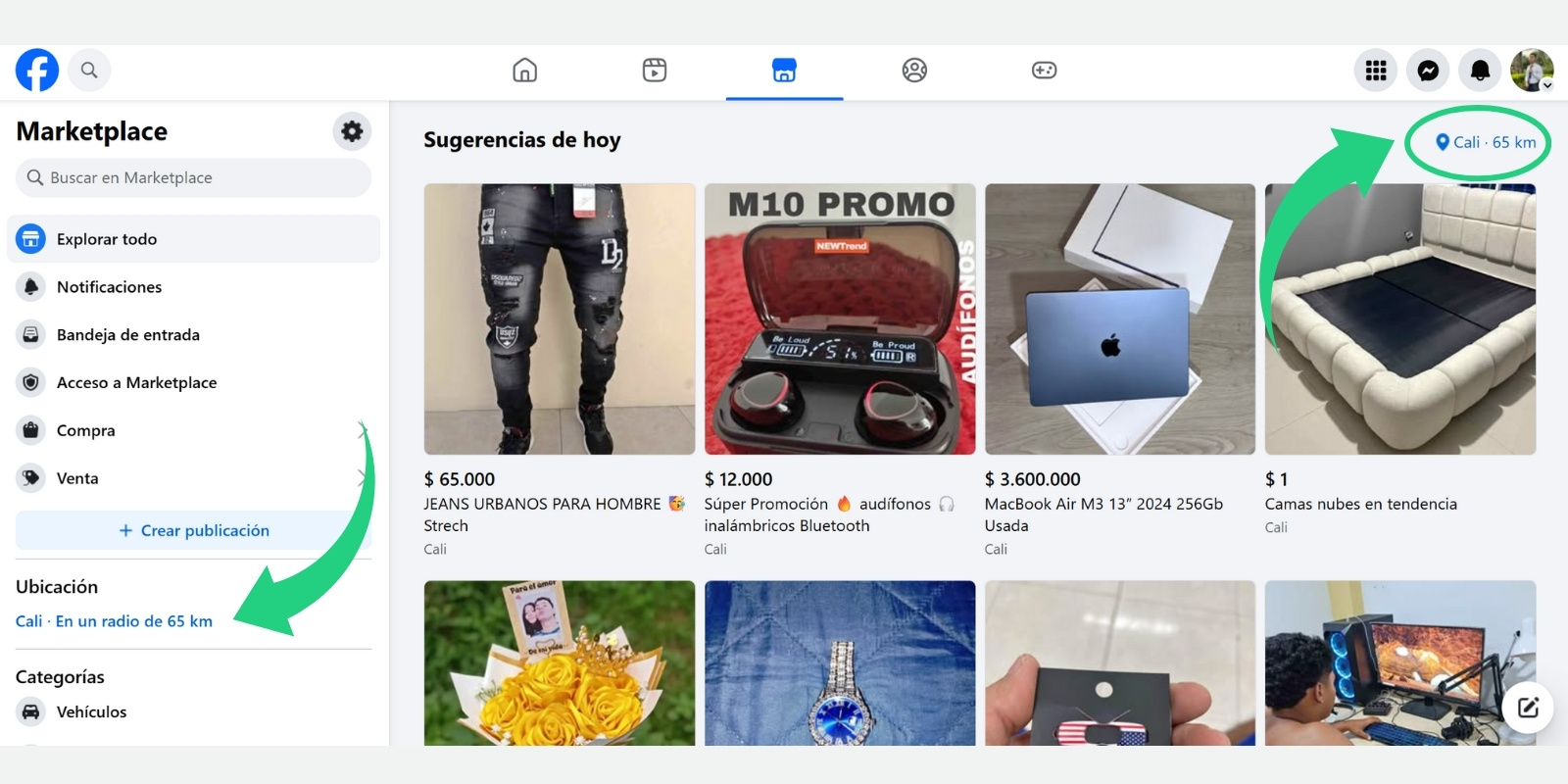Open Messenger chats
This screenshot has width=1568, height=784.
pos(1428,71)
